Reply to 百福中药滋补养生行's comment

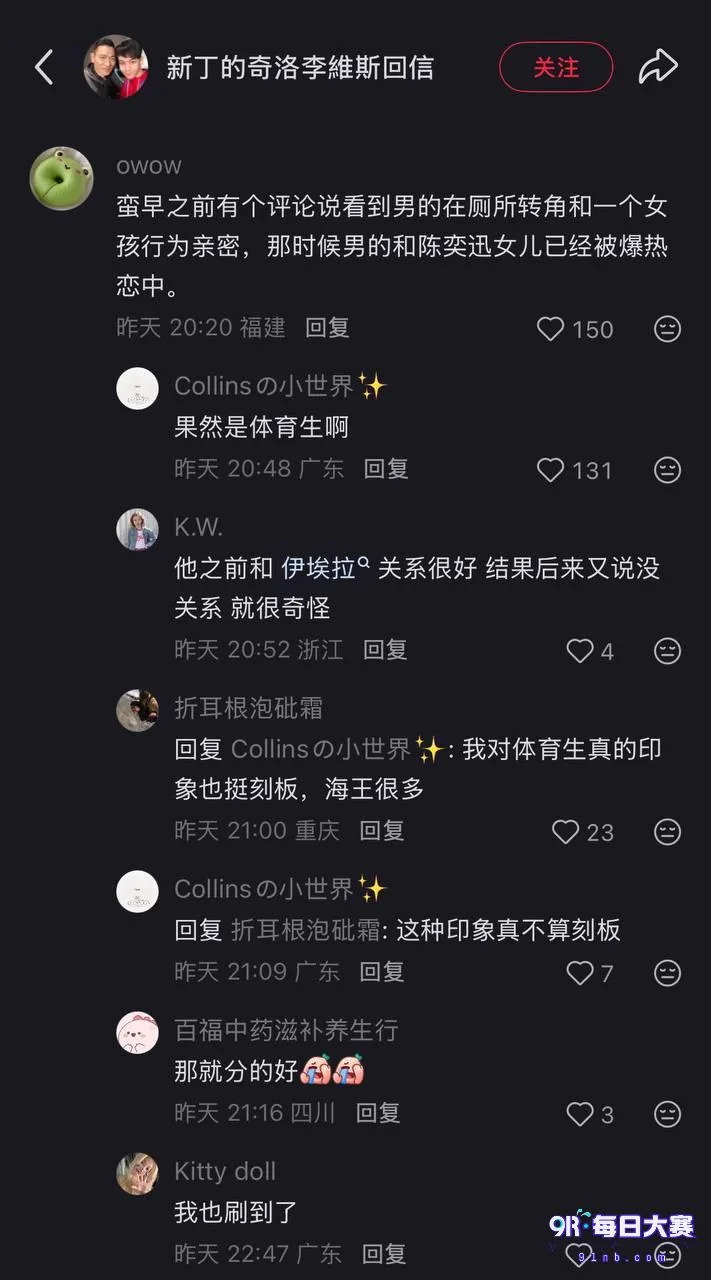[378, 1112]
